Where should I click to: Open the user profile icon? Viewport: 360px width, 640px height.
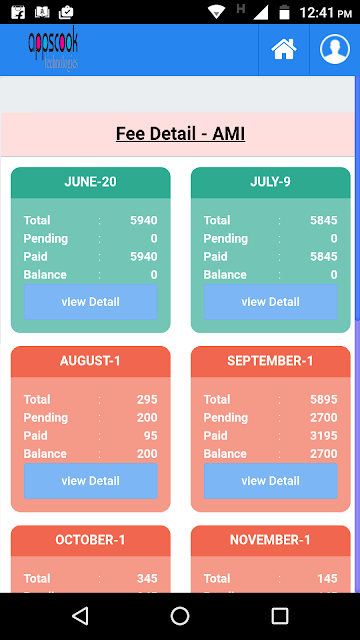[335, 49]
